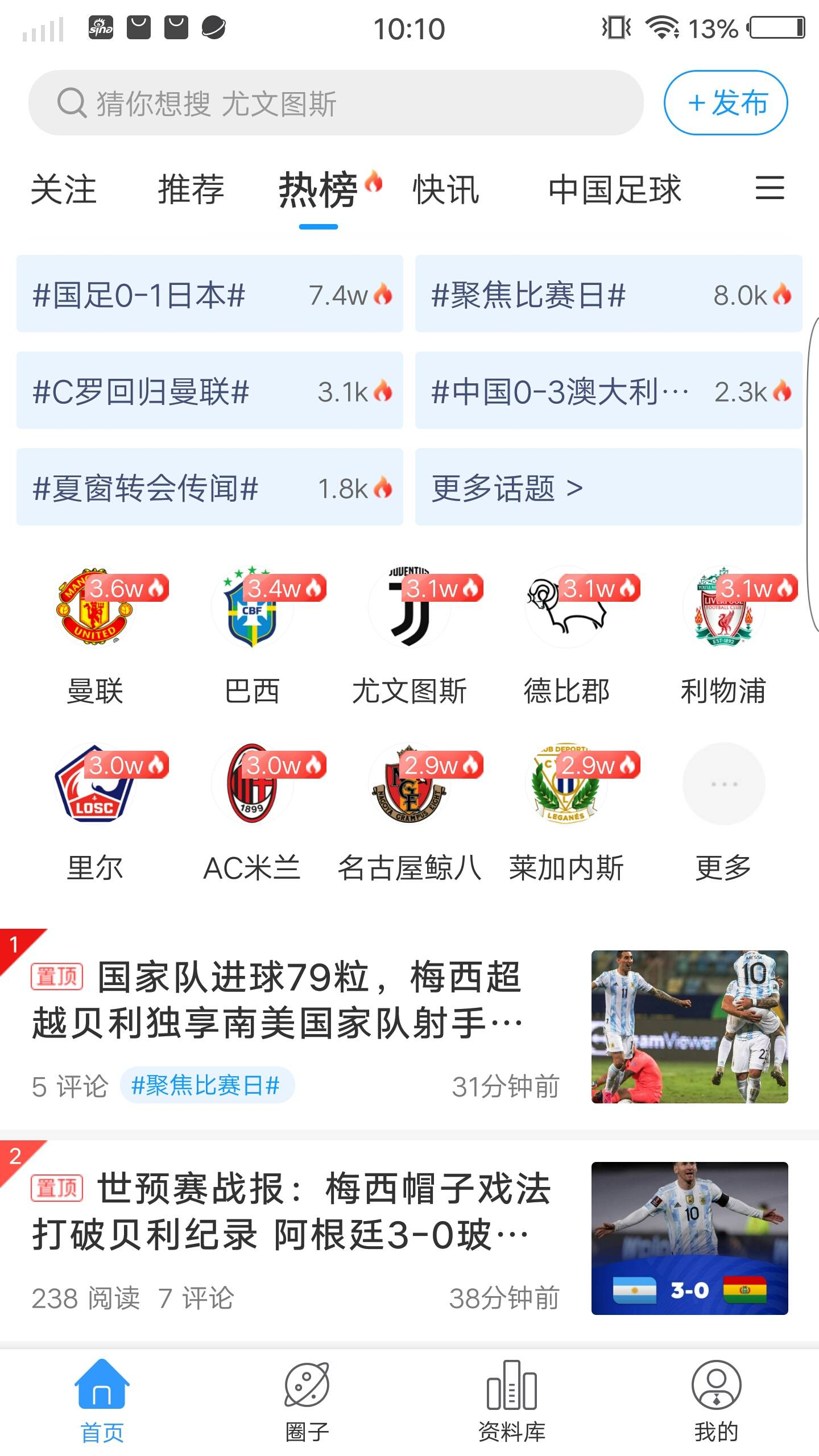Open the #C罗回归曼联# topic
819x1456 pixels.
point(210,391)
